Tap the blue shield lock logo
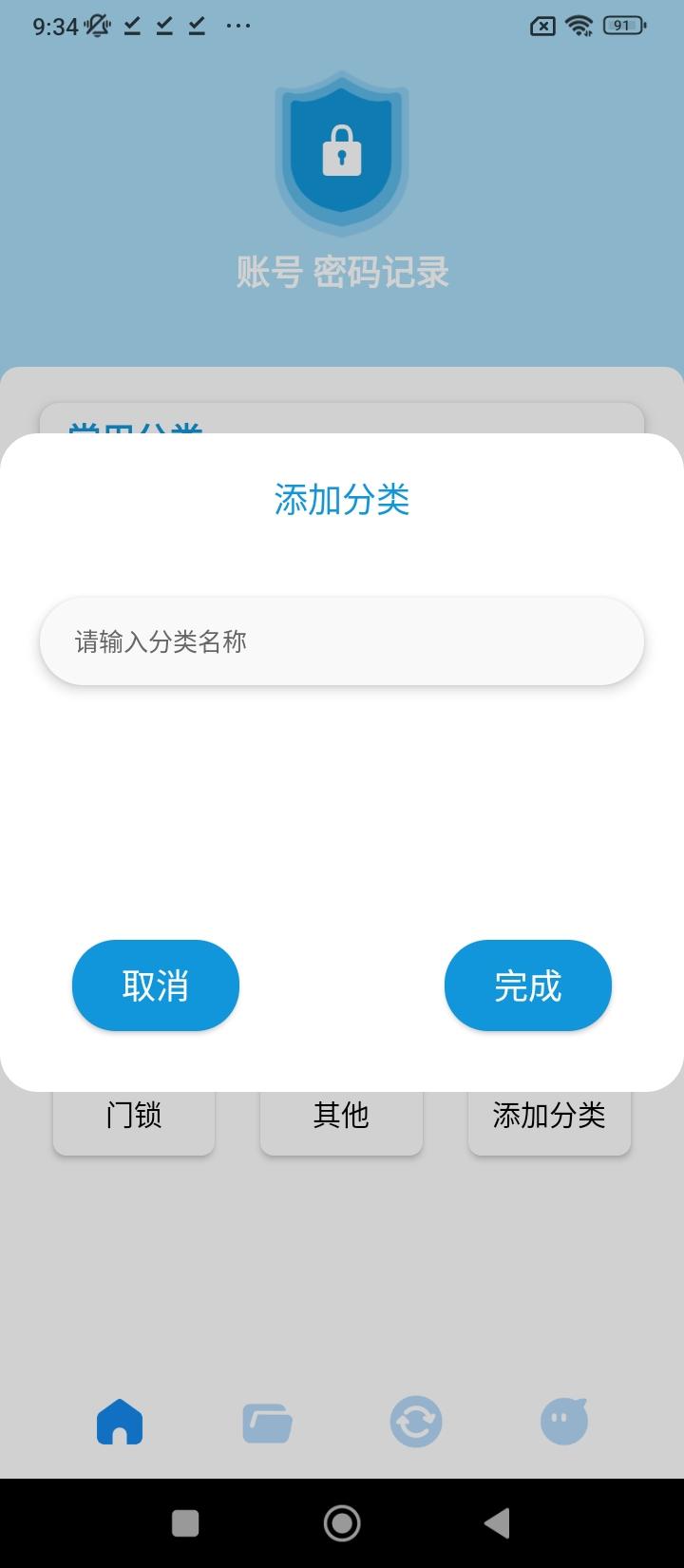The height and width of the screenshot is (1568, 684). [341, 154]
